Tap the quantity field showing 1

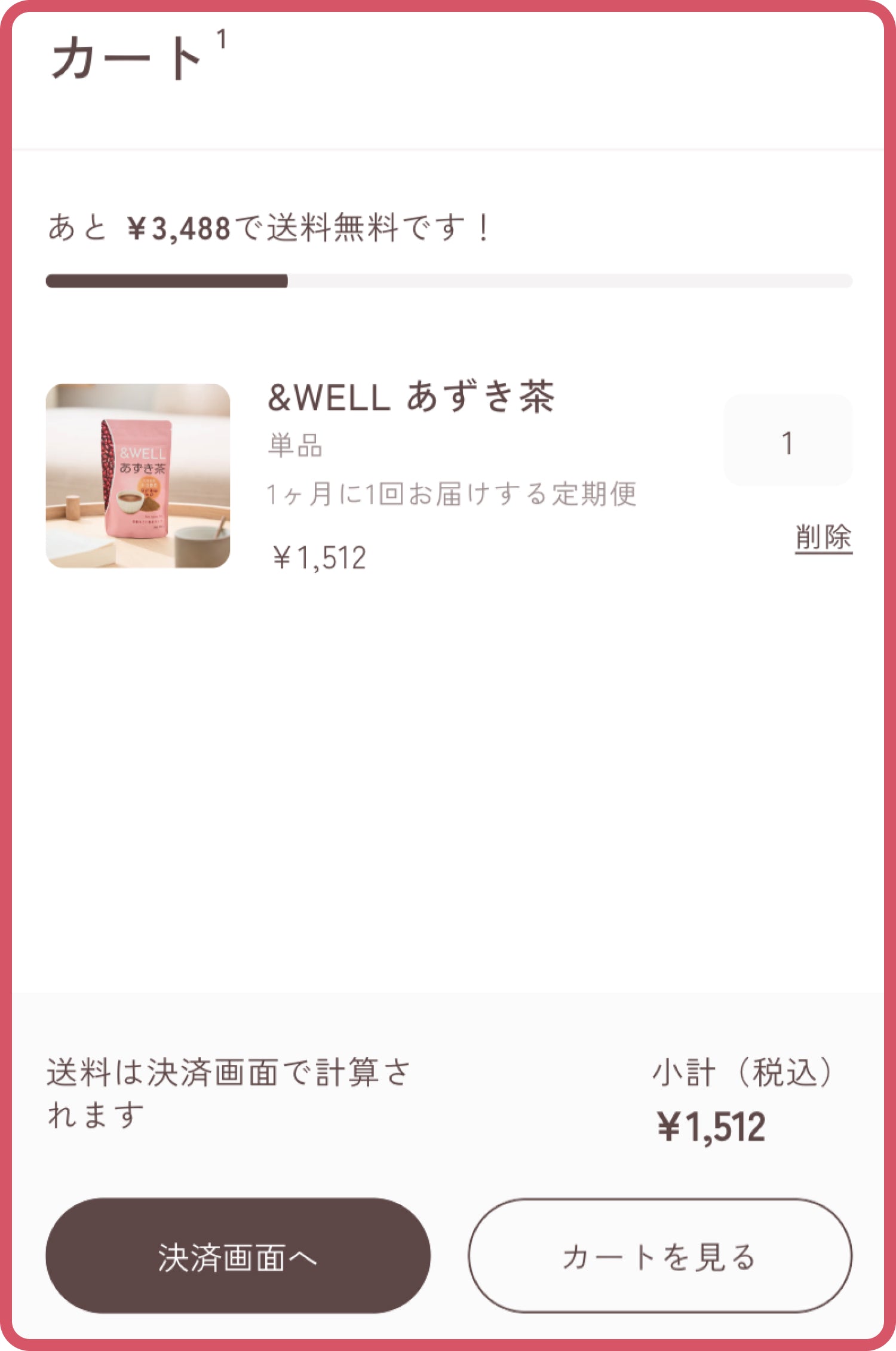click(x=787, y=441)
